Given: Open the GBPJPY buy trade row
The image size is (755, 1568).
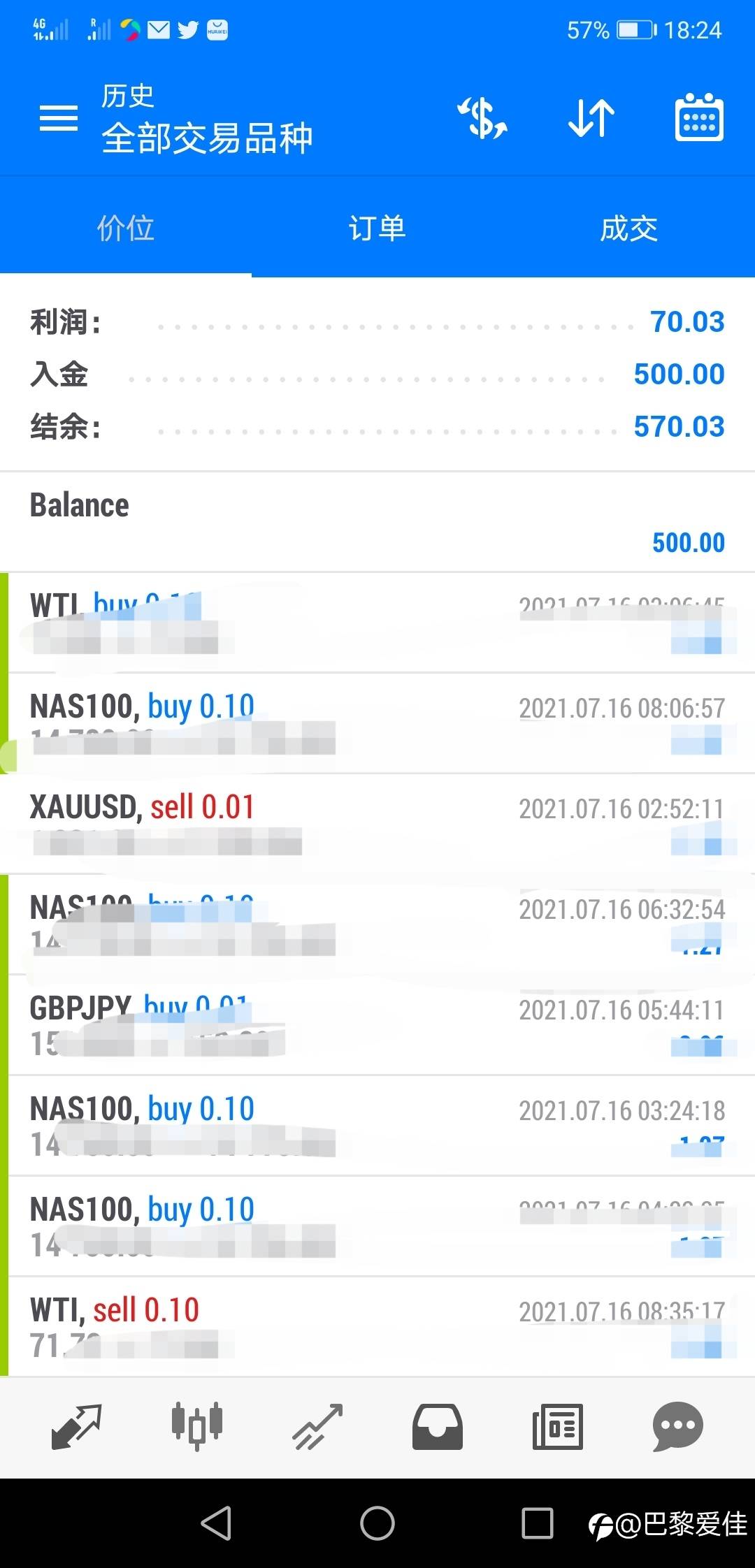Looking at the screenshot, I should (377, 1024).
